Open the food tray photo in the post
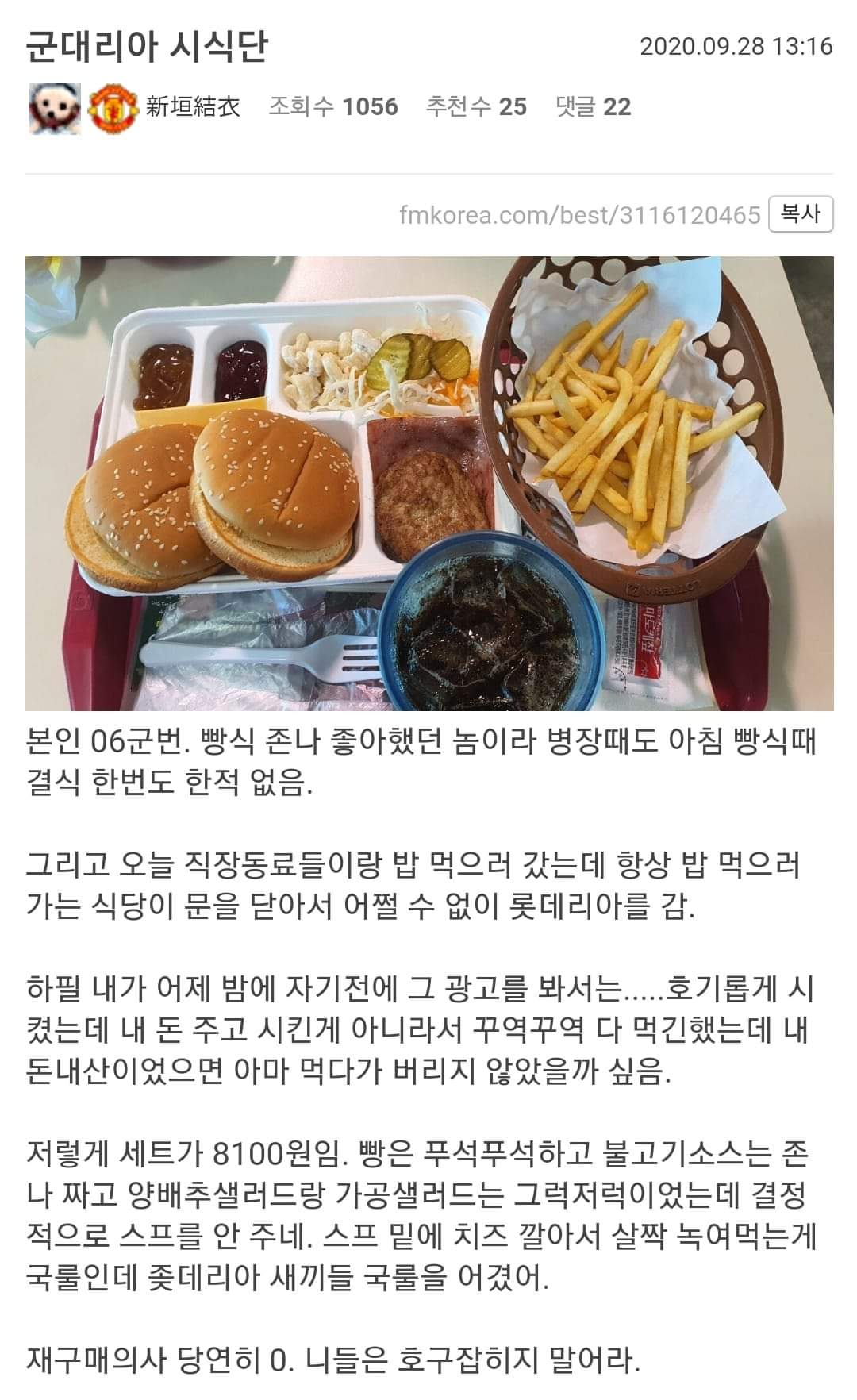Viewport: 857px width, 1400px height. pyautogui.click(x=428, y=483)
